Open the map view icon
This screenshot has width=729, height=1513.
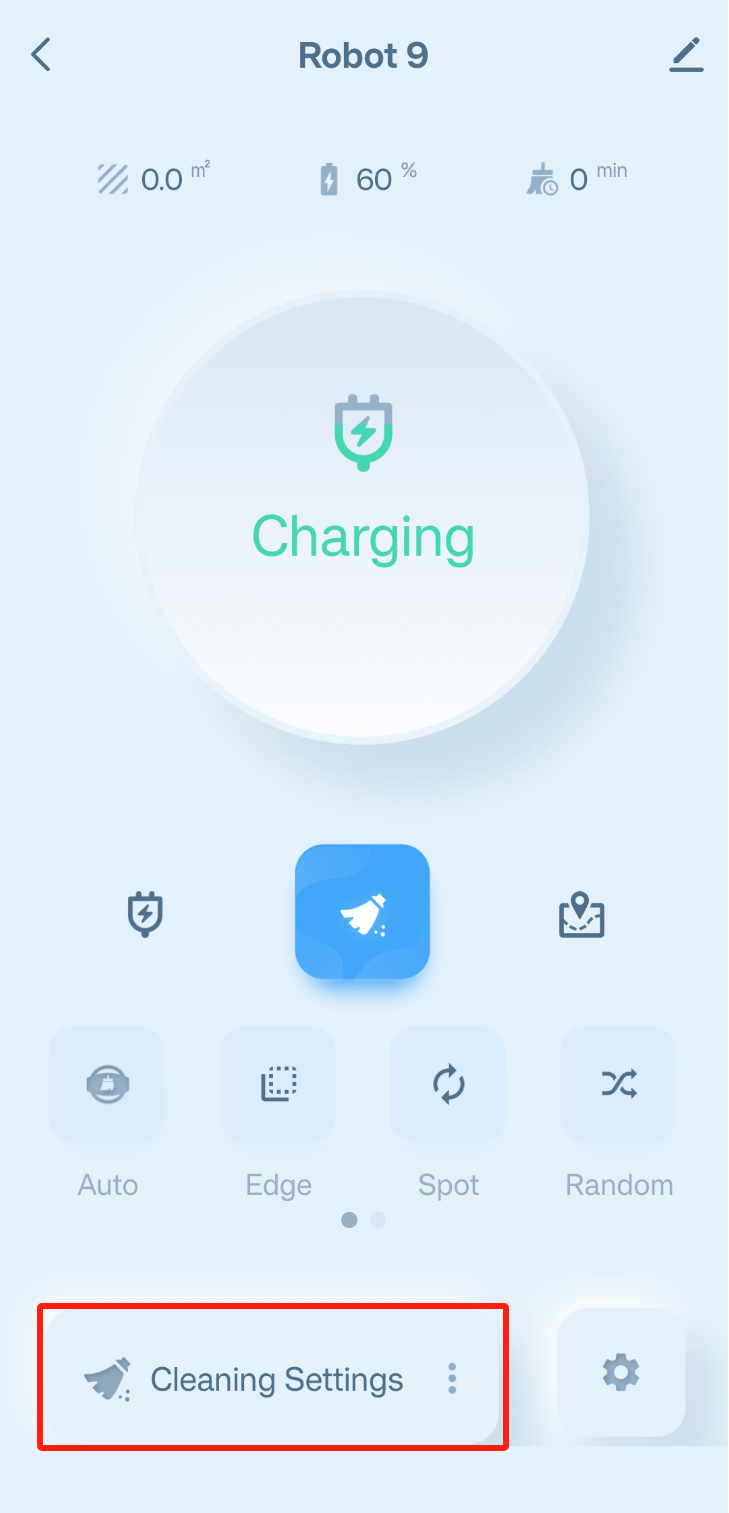tap(581, 914)
